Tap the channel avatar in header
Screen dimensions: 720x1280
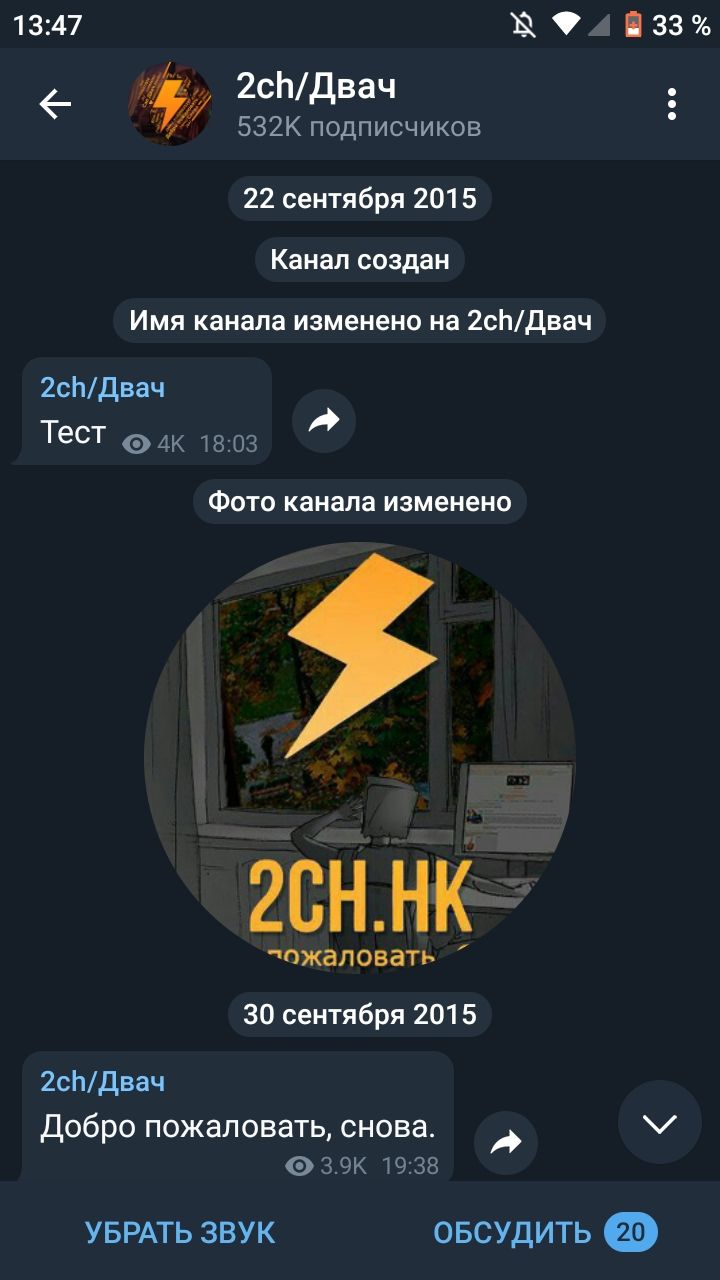tap(170, 104)
